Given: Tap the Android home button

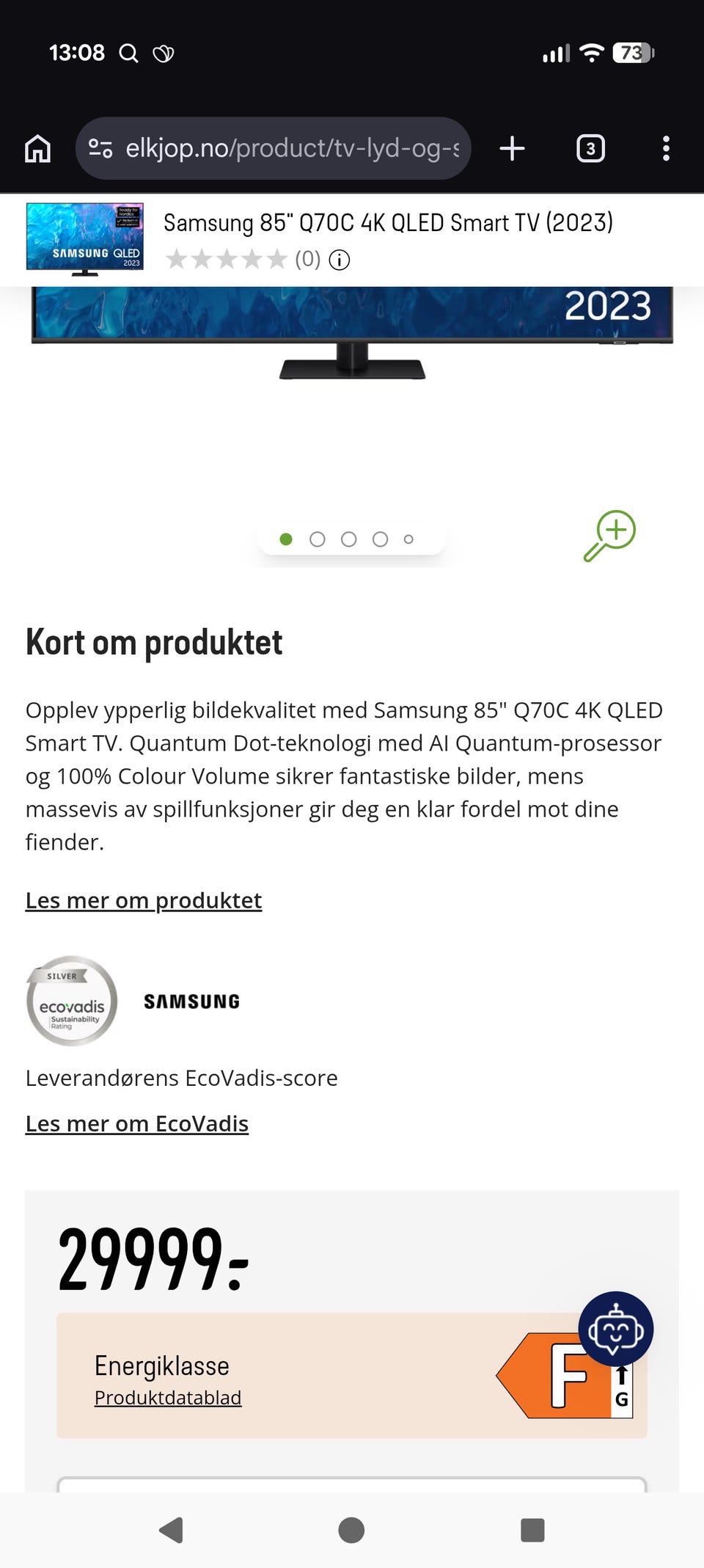Looking at the screenshot, I should [351, 1531].
